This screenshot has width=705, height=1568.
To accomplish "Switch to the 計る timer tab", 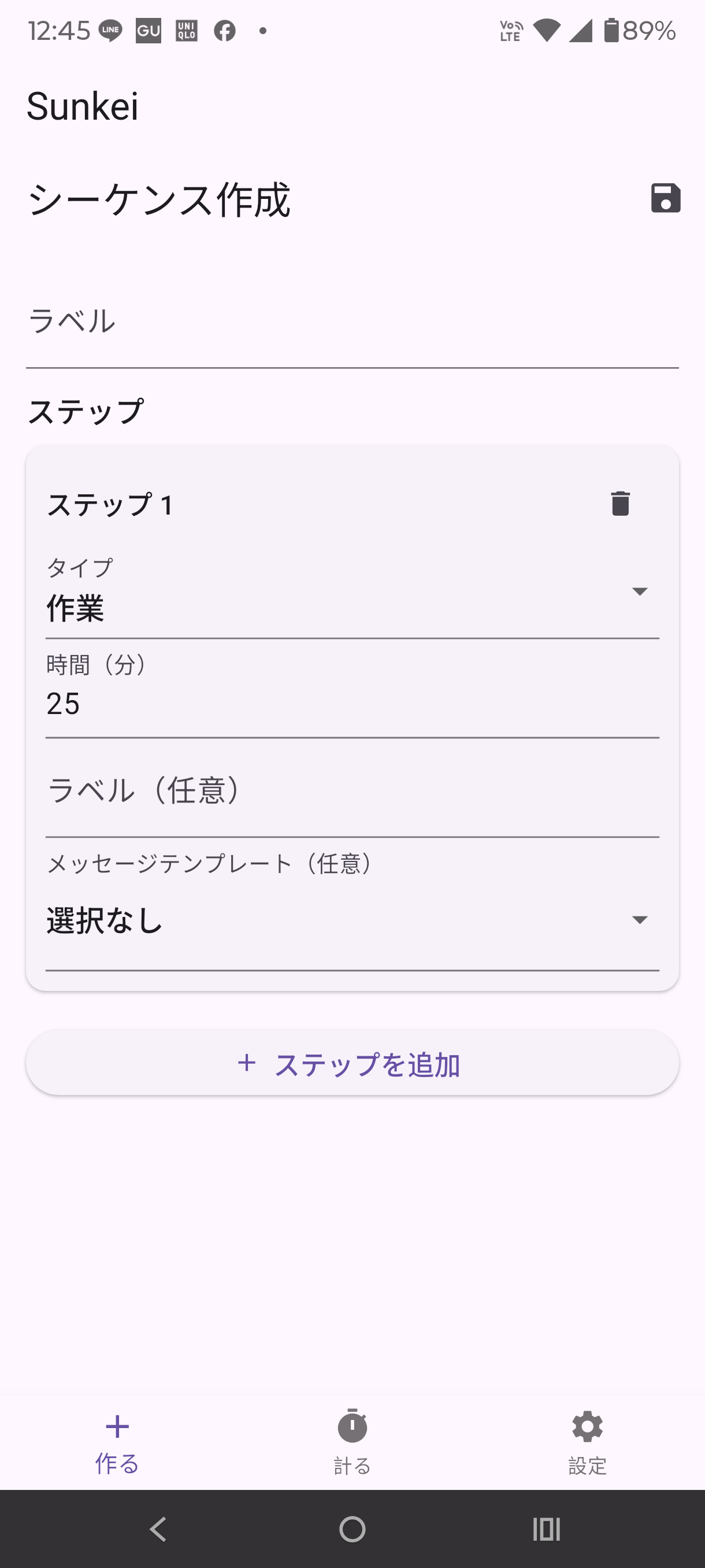I will click(x=352, y=1442).
